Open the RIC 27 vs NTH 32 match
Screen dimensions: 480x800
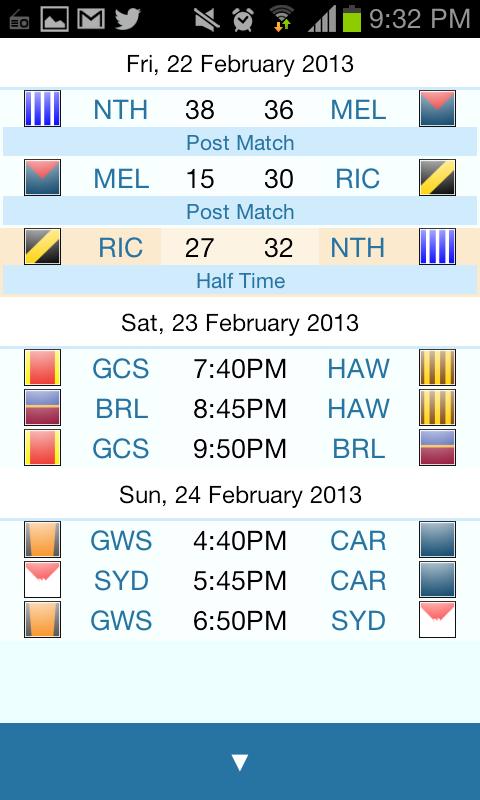click(240, 247)
